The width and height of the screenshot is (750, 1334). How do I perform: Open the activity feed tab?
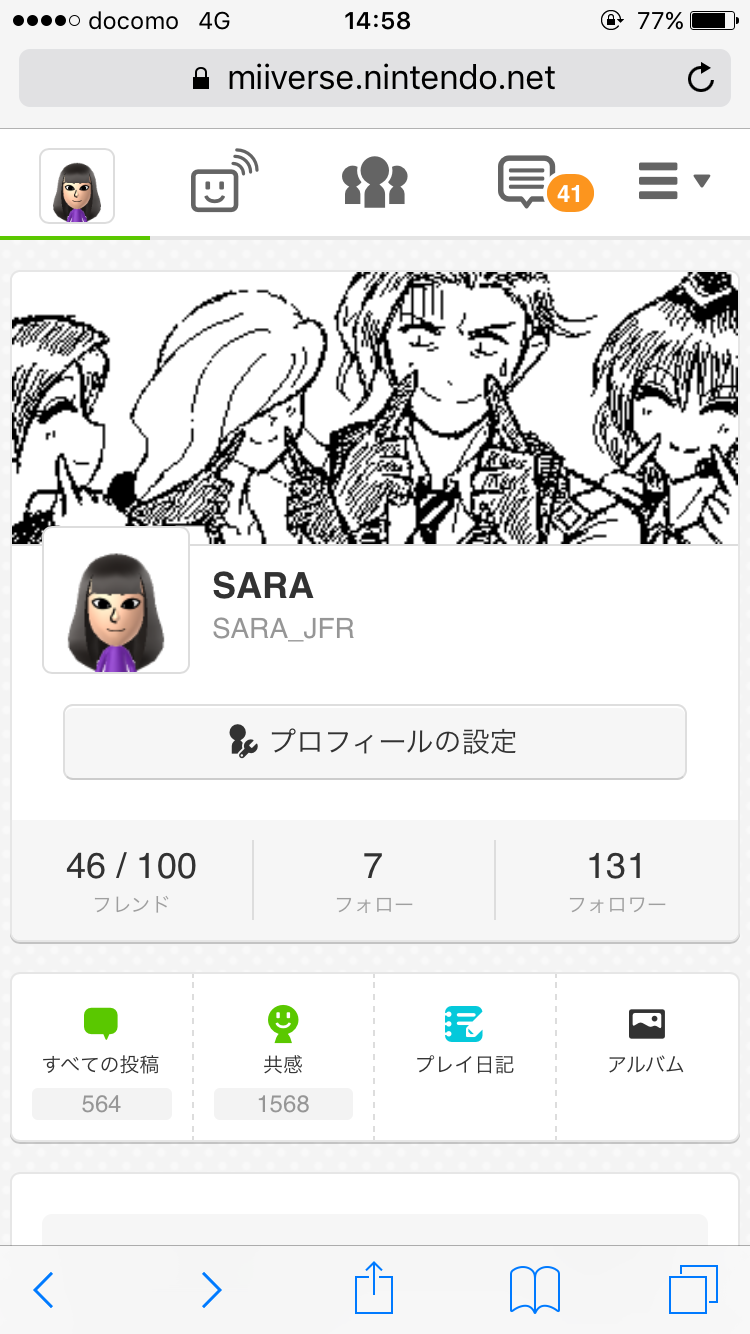point(224,184)
